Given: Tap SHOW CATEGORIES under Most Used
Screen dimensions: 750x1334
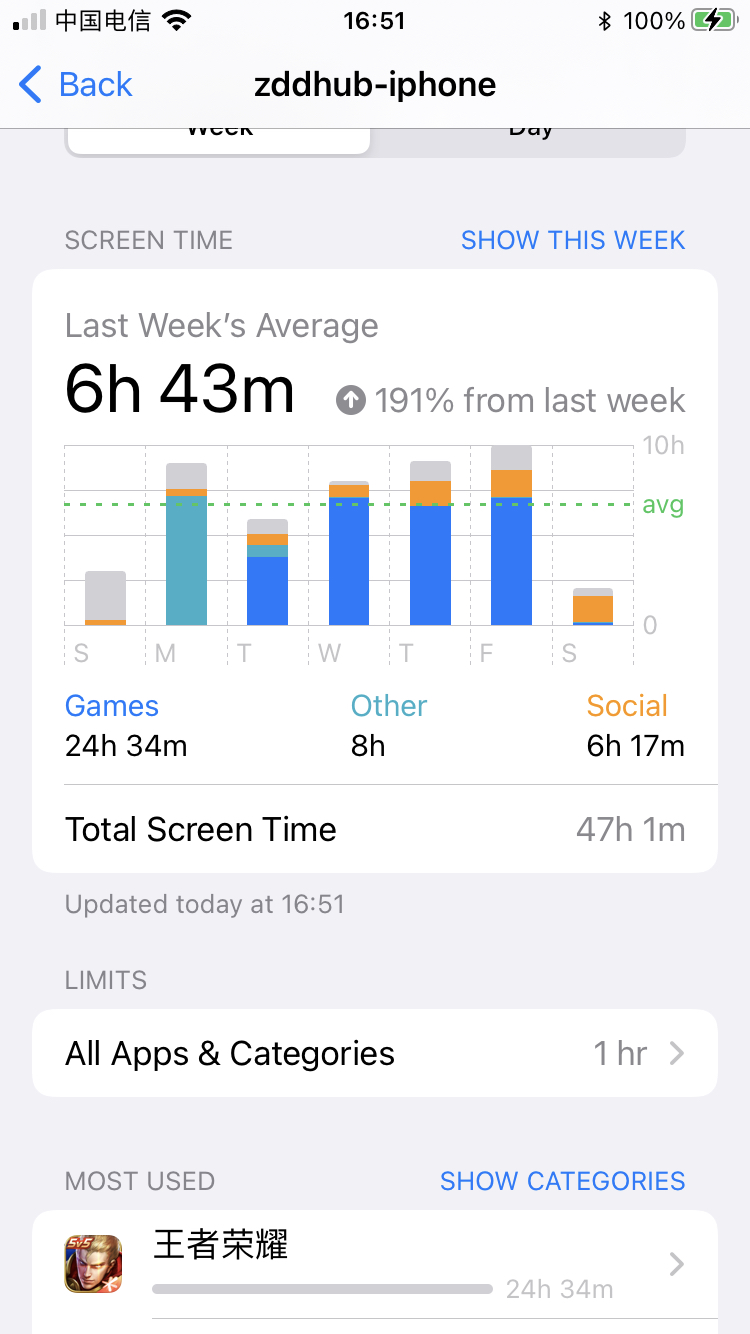Looking at the screenshot, I should coord(562,1181).
